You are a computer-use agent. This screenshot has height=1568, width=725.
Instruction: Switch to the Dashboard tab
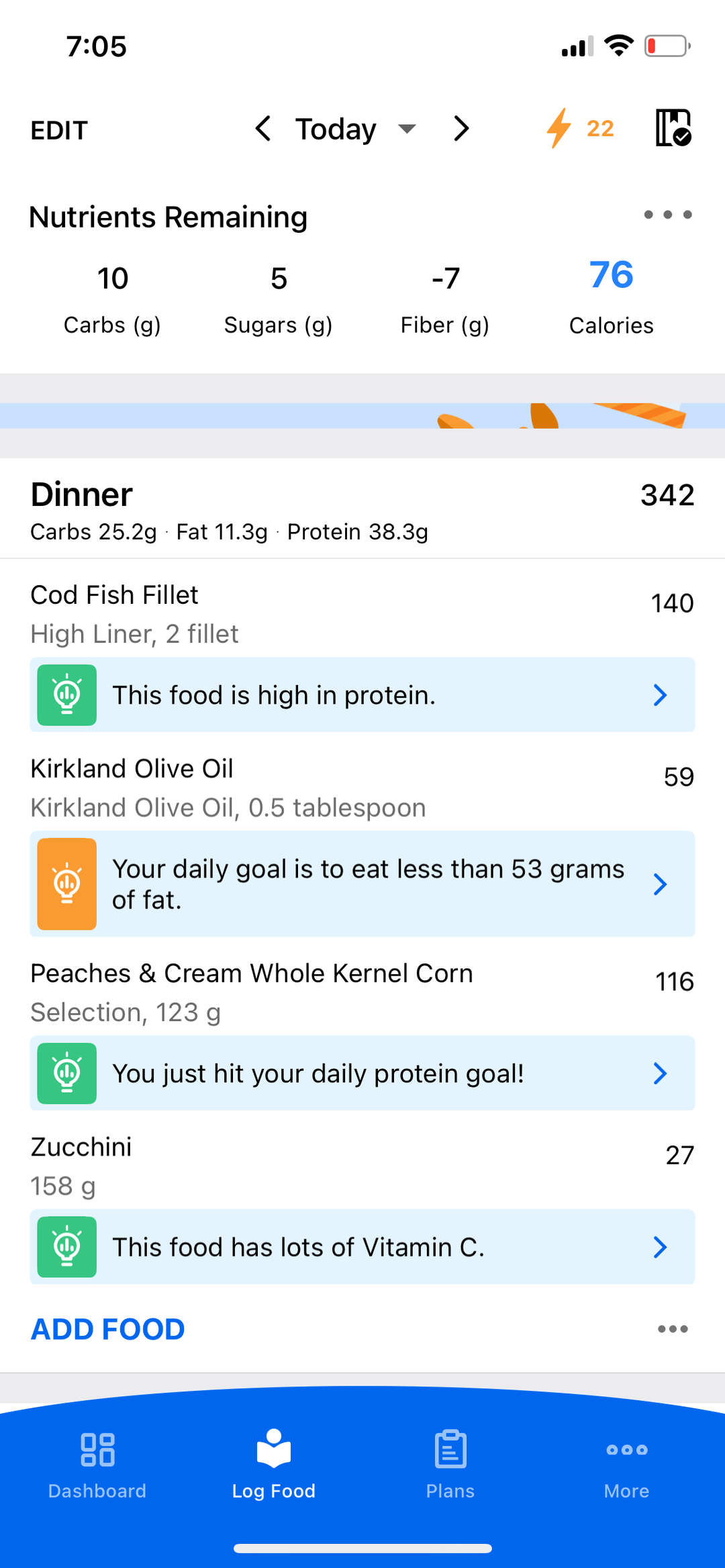[97, 1466]
